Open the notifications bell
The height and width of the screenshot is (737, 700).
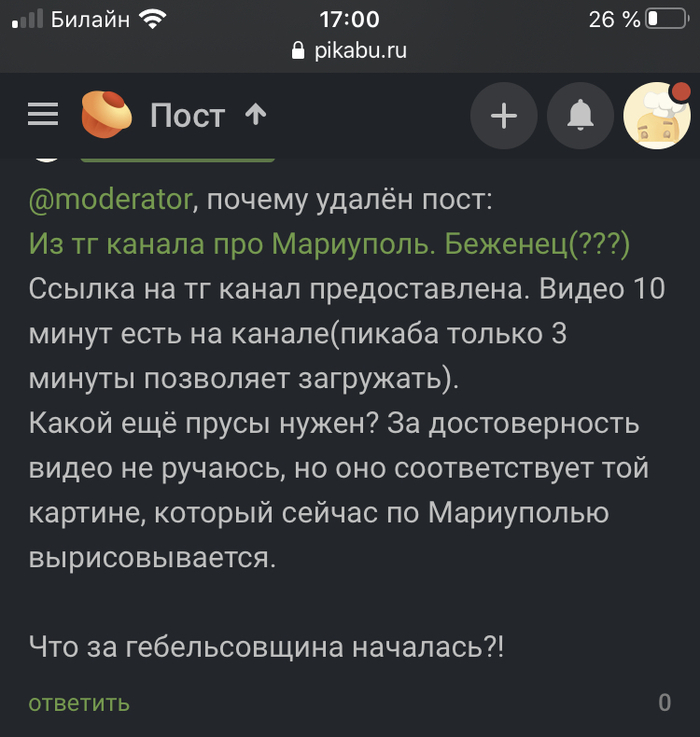(x=580, y=117)
